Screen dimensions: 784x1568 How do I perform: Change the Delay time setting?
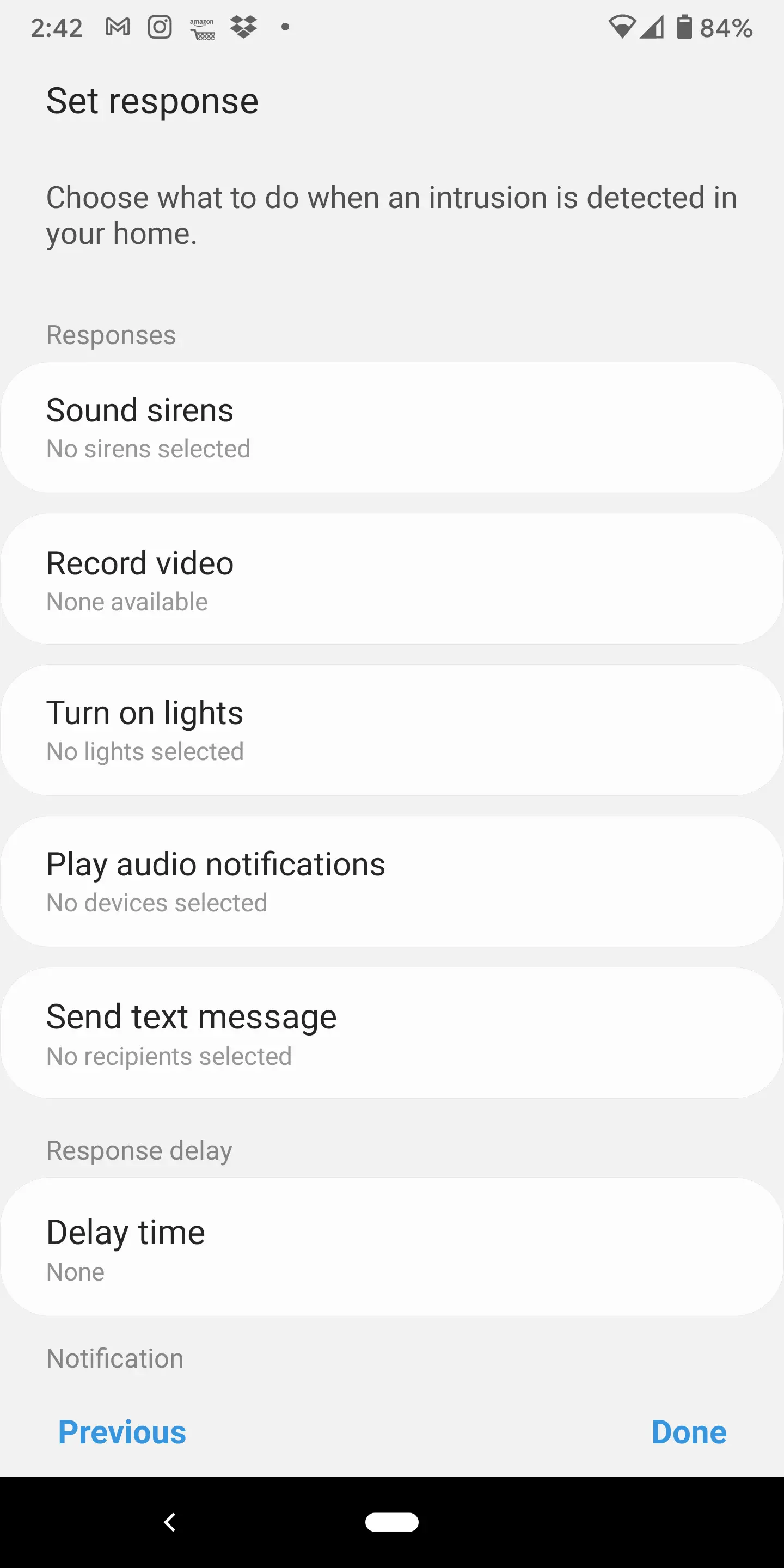tap(392, 1247)
